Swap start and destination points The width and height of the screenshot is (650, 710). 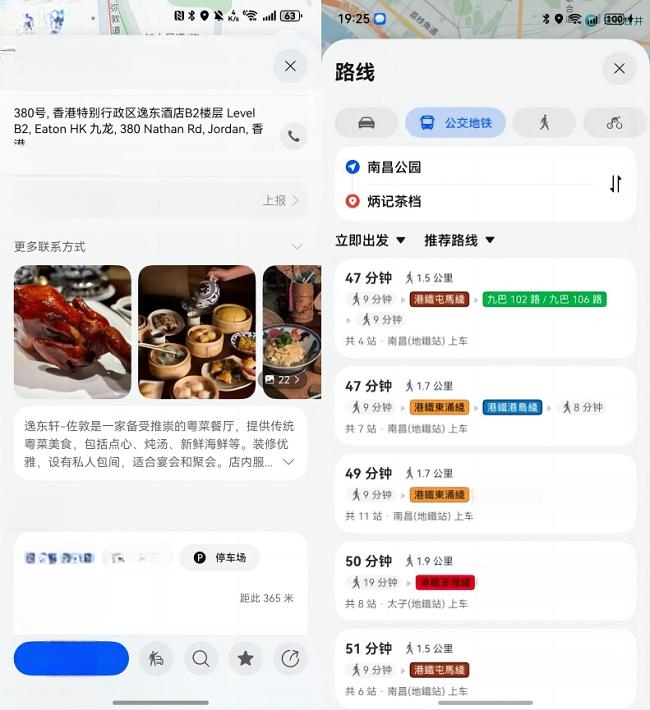615,184
